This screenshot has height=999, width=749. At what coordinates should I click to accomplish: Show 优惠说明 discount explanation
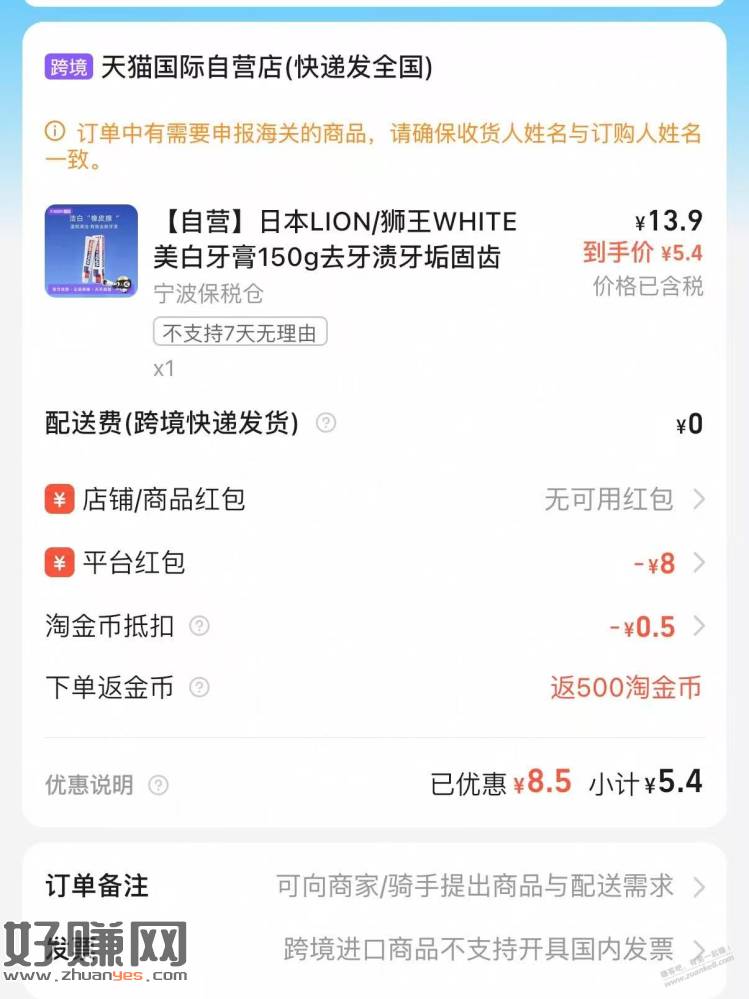pos(158,785)
